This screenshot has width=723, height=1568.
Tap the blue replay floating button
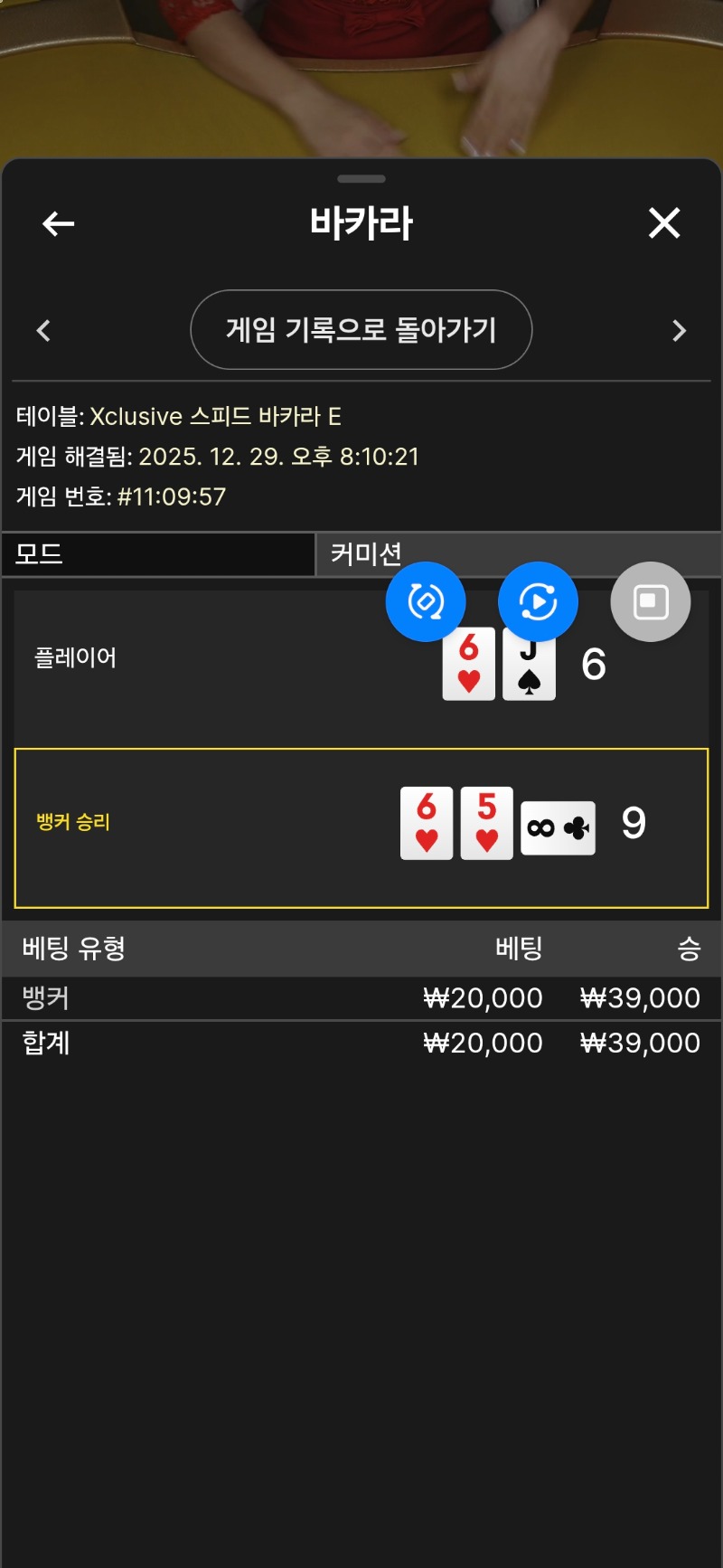(538, 602)
